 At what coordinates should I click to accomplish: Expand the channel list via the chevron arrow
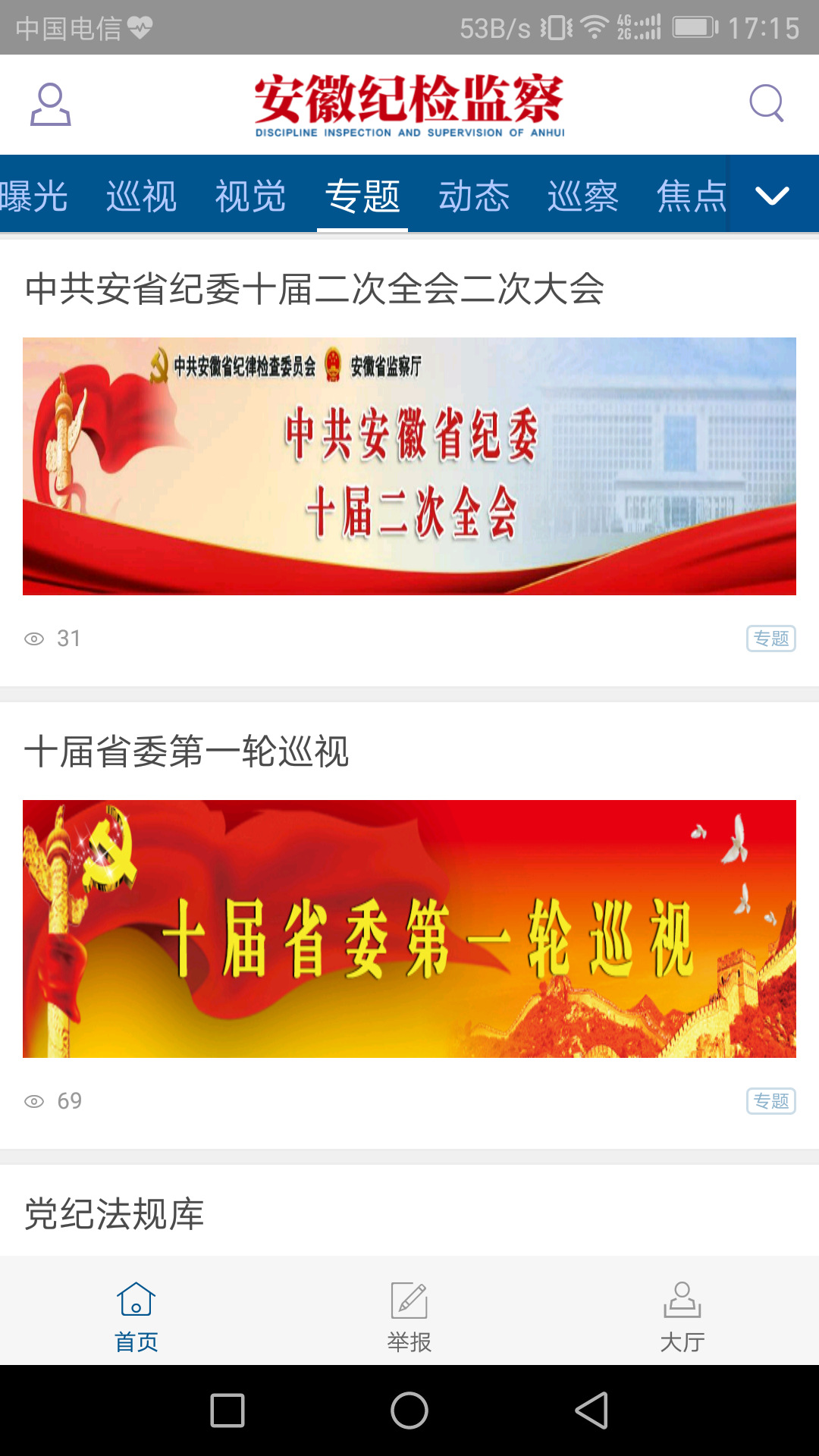coord(772,196)
